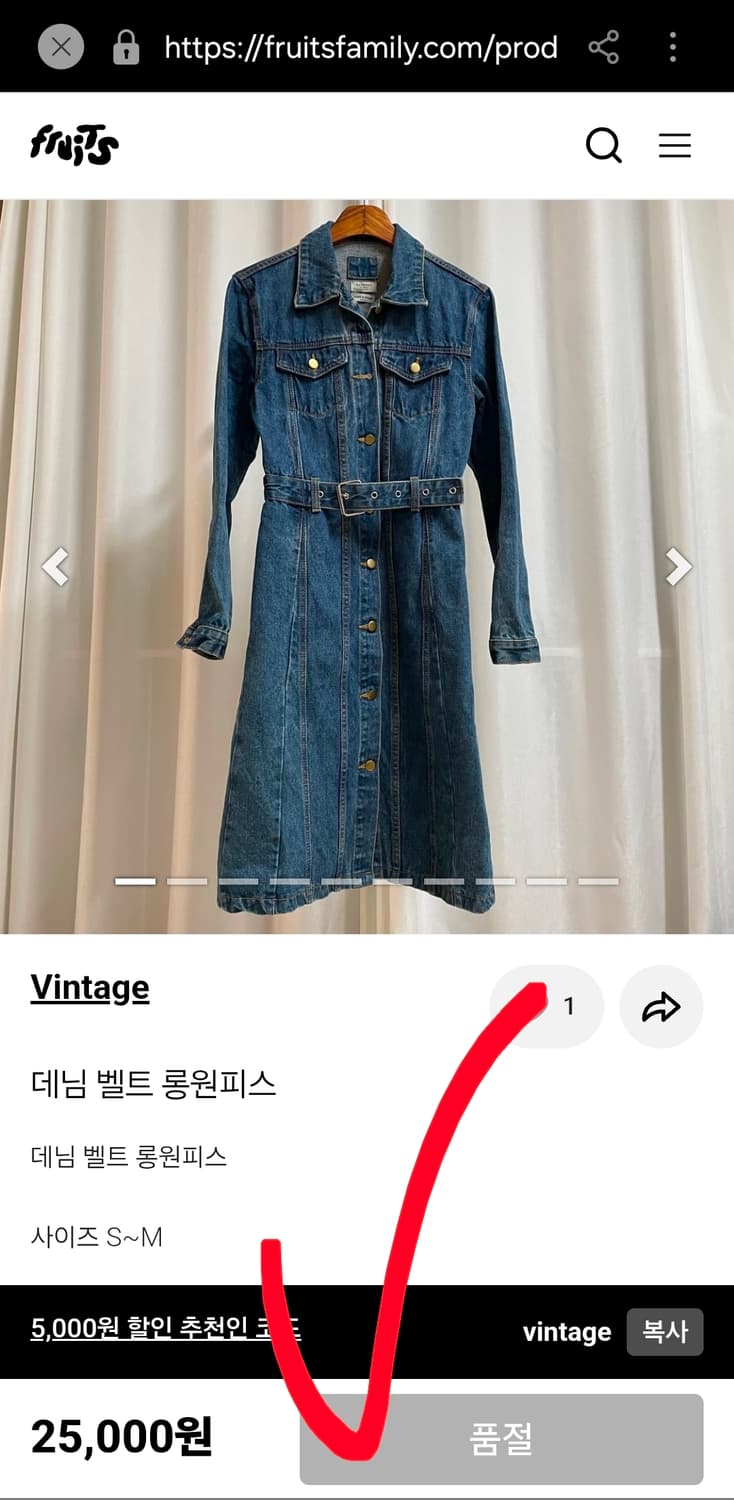Select the 데님 벨트 롱원피스 product title
734x1500 pixels.
pos(153,1082)
